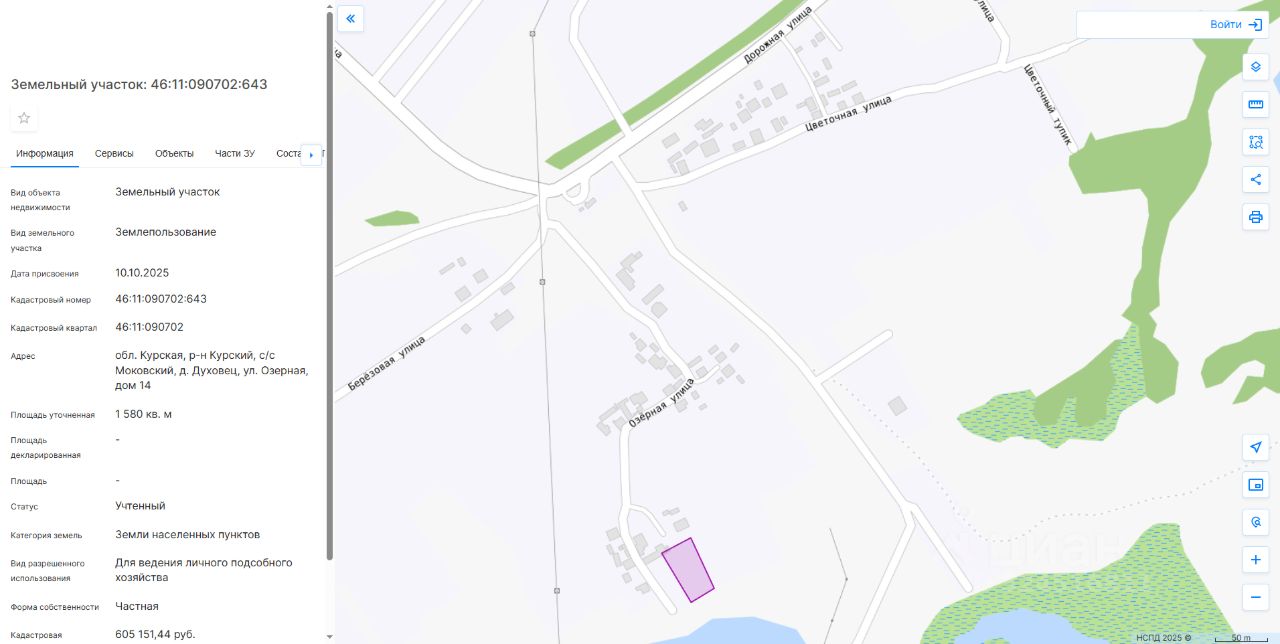Open the map layers selector

(x=1256, y=67)
